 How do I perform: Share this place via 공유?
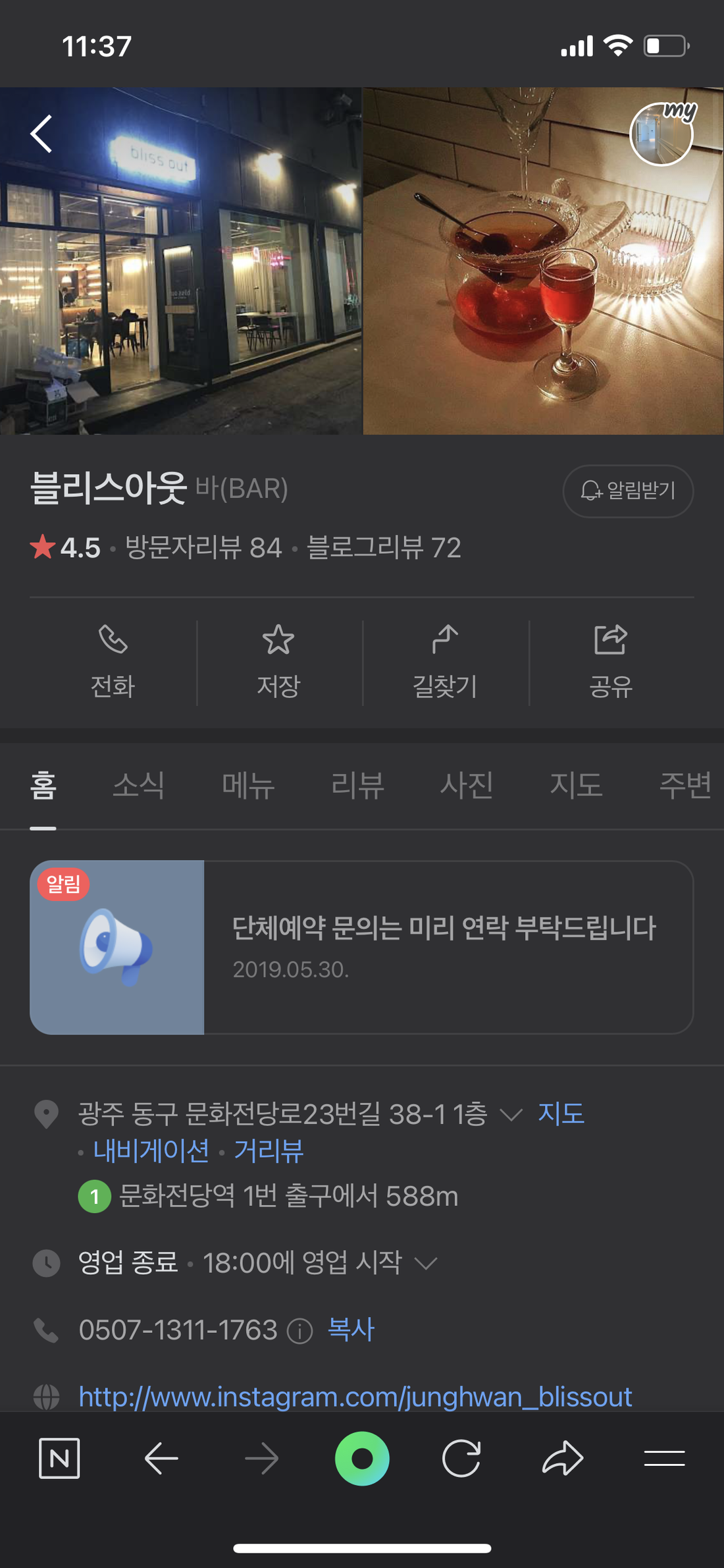(x=611, y=661)
